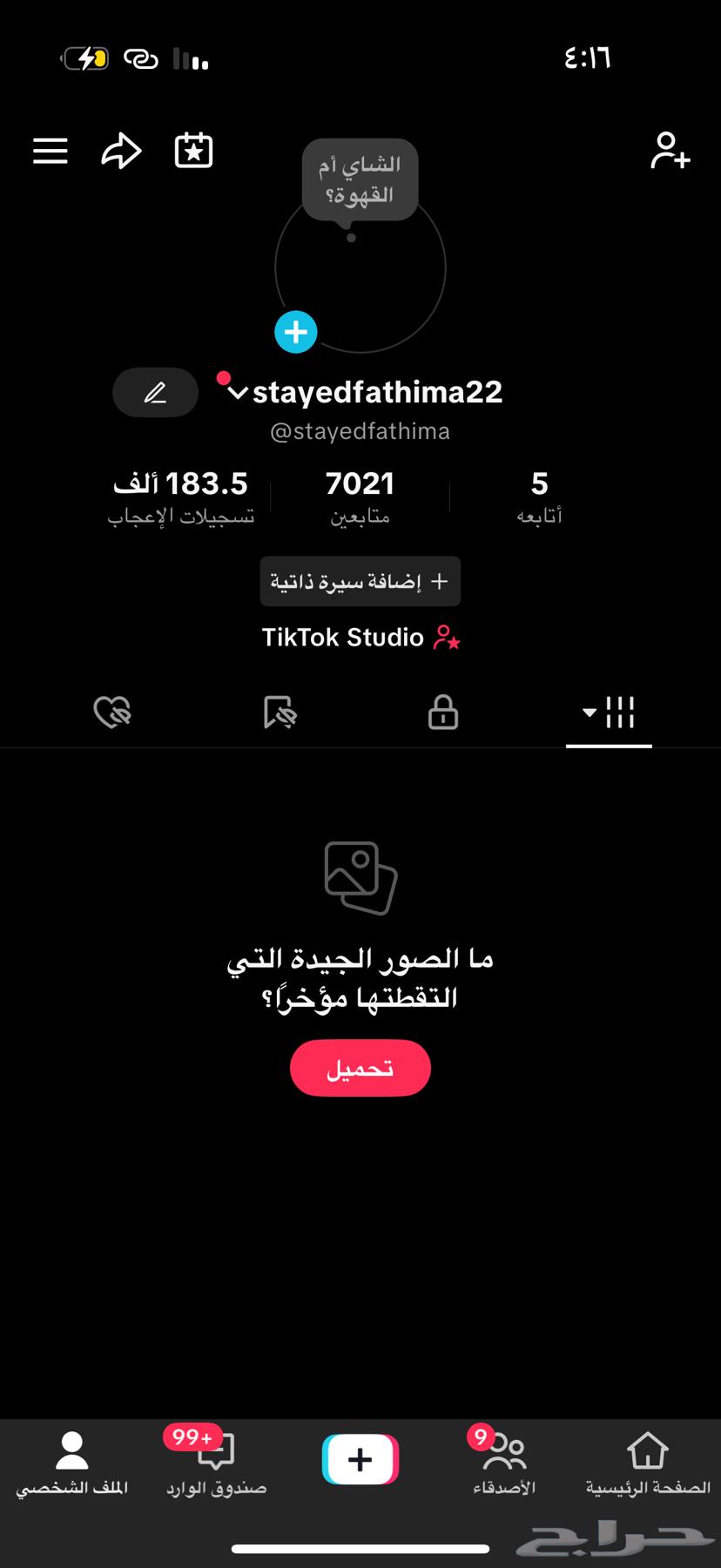This screenshot has height=1568, width=721.
Task: Open the liked videos tab with privacy toggle
Action: click(111, 712)
